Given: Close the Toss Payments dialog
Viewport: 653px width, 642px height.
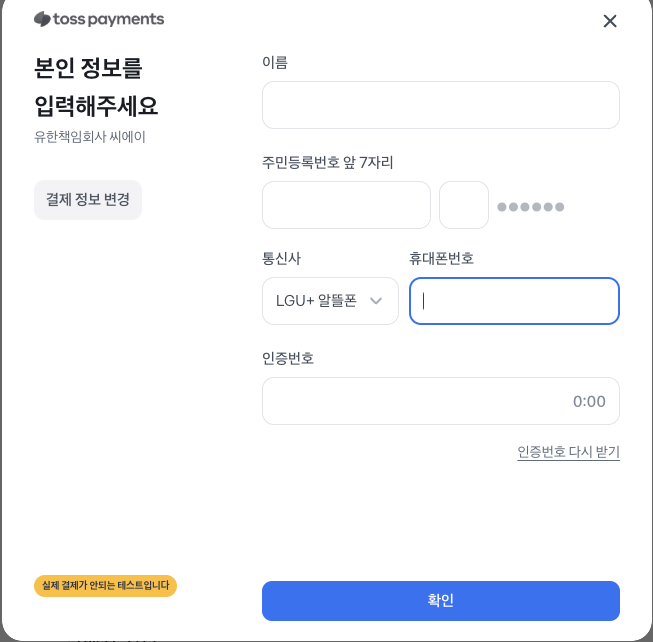Looking at the screenshot, I should (610, 21).
